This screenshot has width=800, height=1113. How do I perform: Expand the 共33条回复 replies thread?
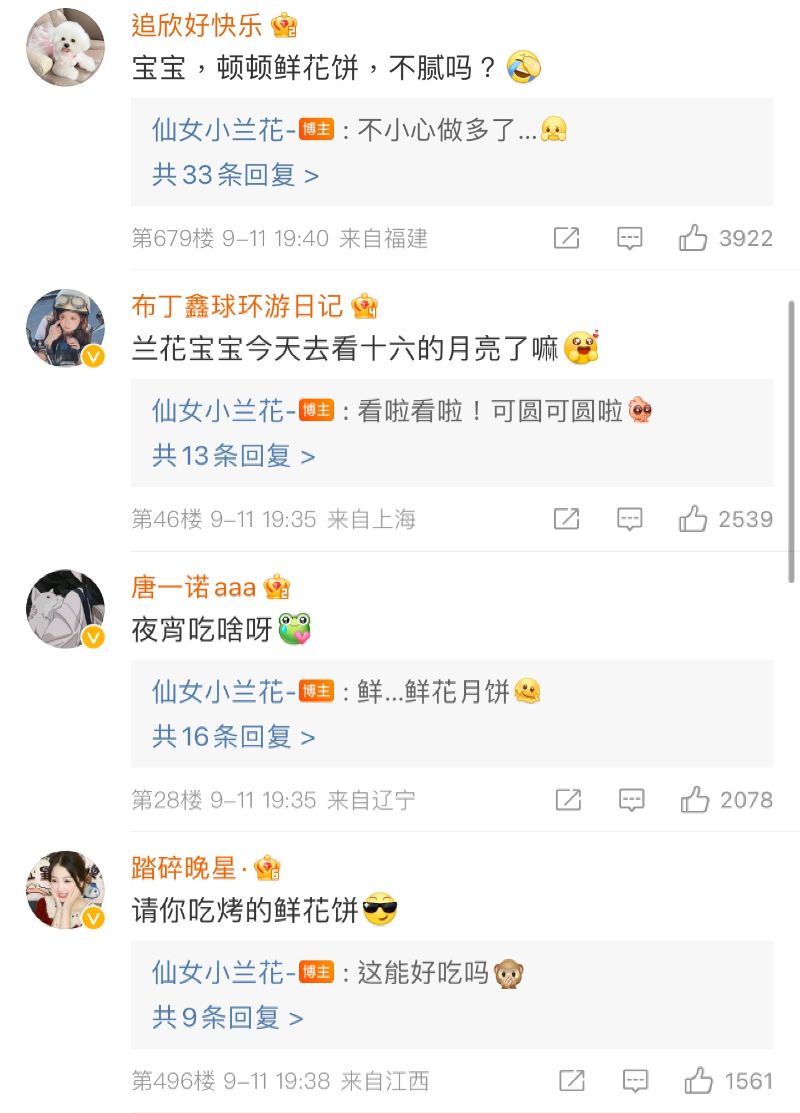(235, 175)
